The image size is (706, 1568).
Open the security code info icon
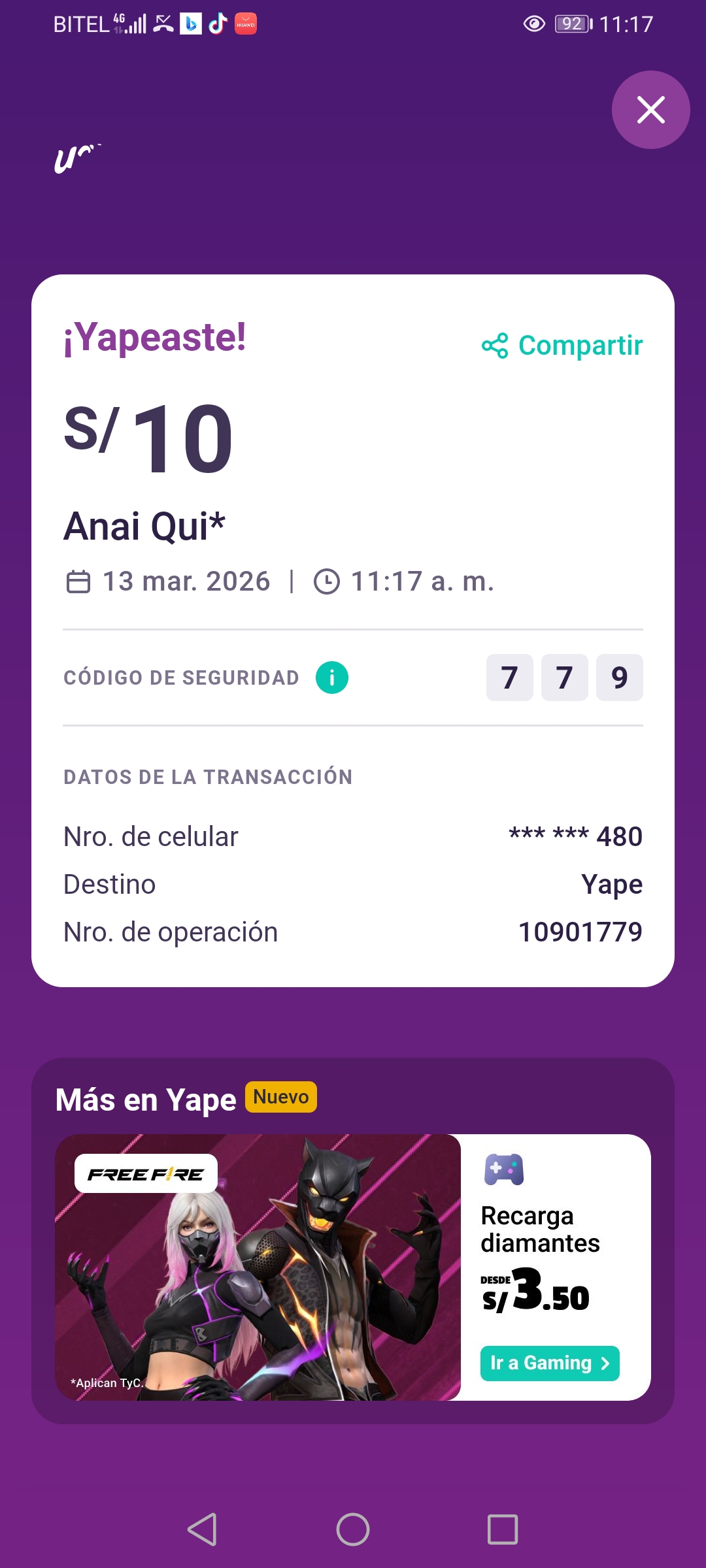[332, 678]
